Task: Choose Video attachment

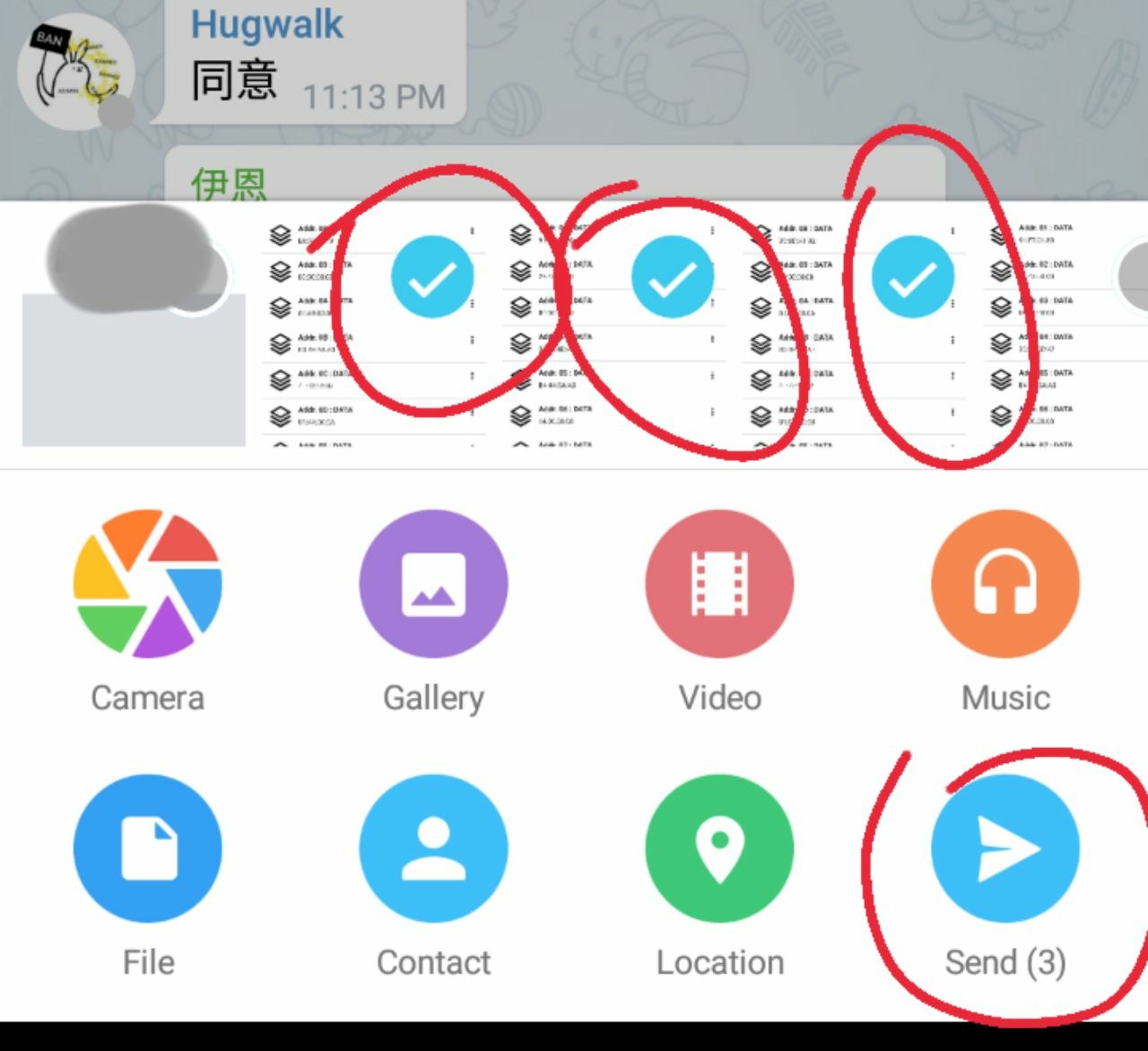Action: [x=719, y=583]
